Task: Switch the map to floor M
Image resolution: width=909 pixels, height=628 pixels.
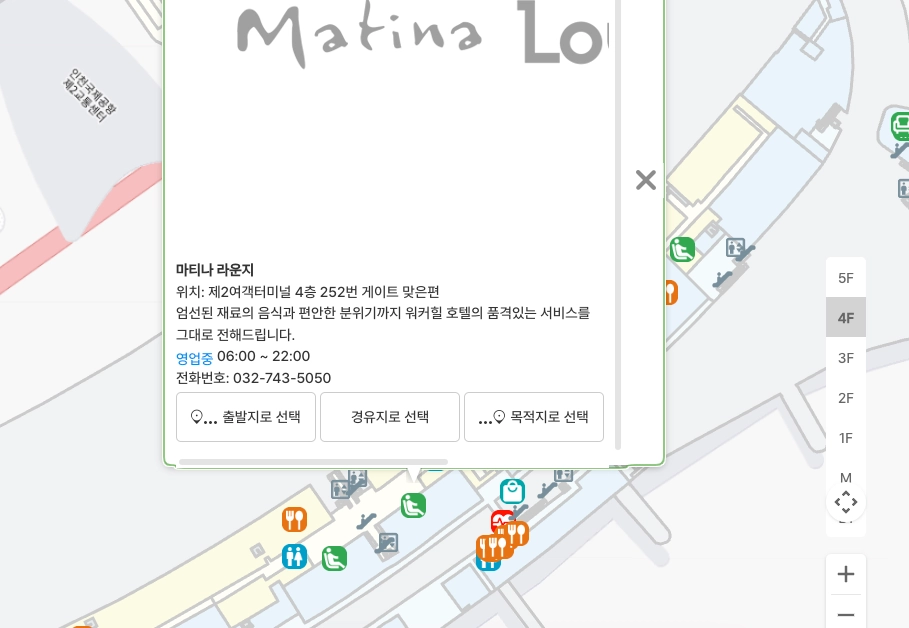Action: (846, 477)
